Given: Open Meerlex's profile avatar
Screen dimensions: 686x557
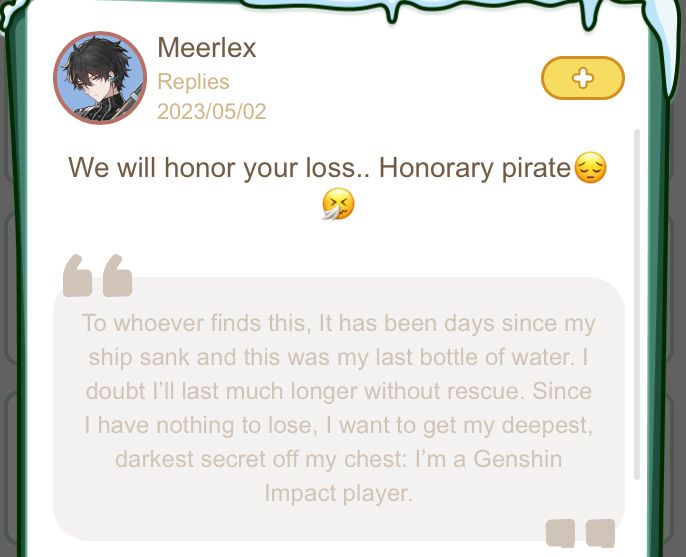Looking at the screenshot, I should coord(100,77).
